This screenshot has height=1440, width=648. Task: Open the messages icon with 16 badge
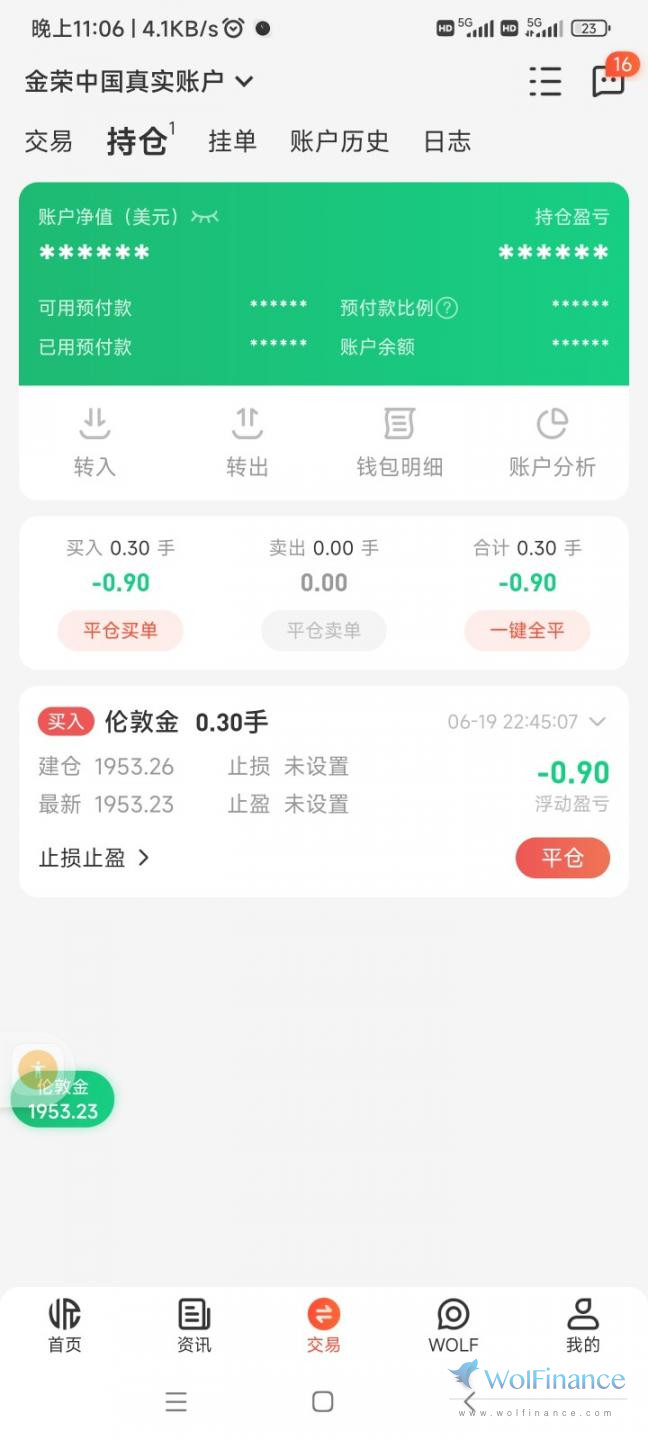click(609, 80)
